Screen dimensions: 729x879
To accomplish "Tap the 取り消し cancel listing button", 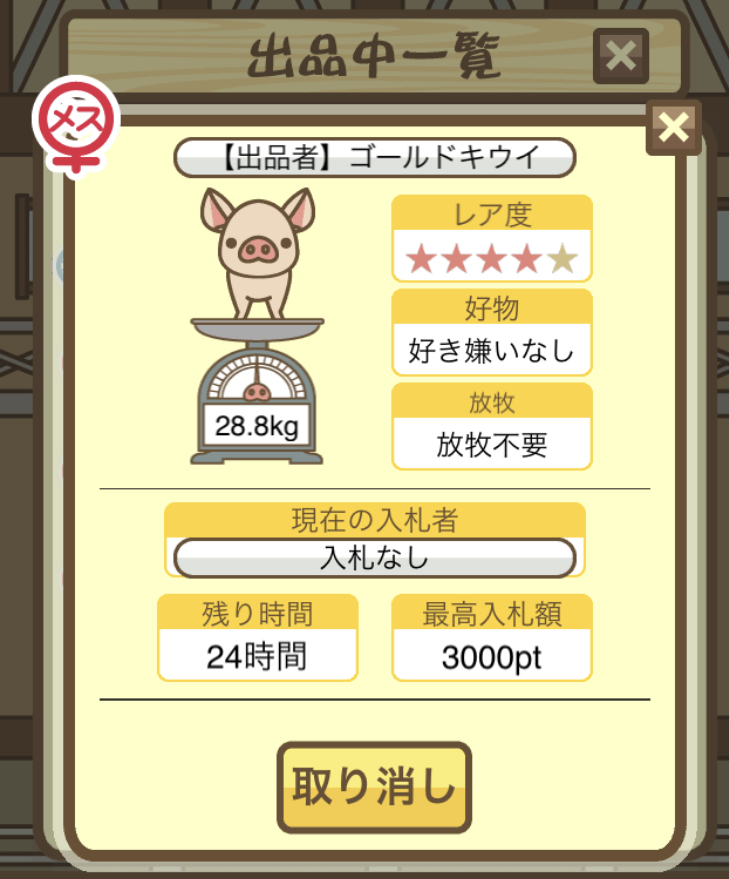I will (373, 787).
